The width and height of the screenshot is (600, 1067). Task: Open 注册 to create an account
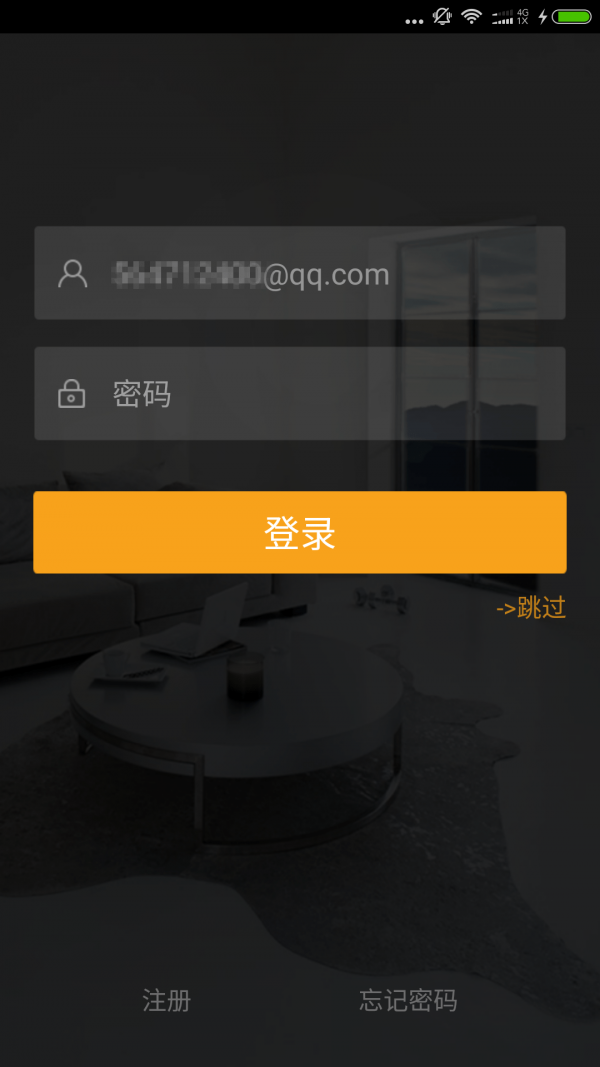[166, 1000]
